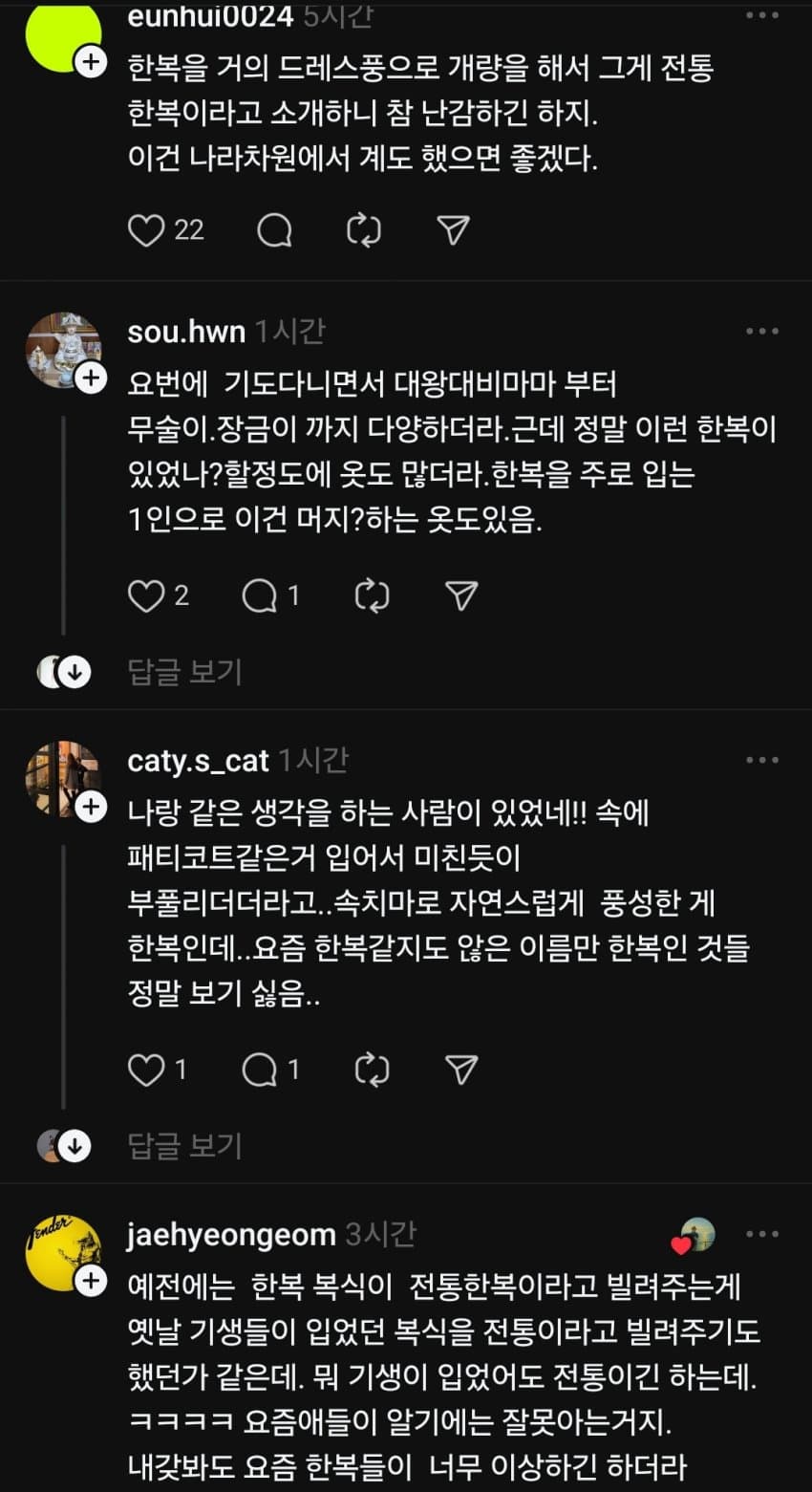Like eunhui0024's comment
The image size is (812, 1492).
coord(146,229)
